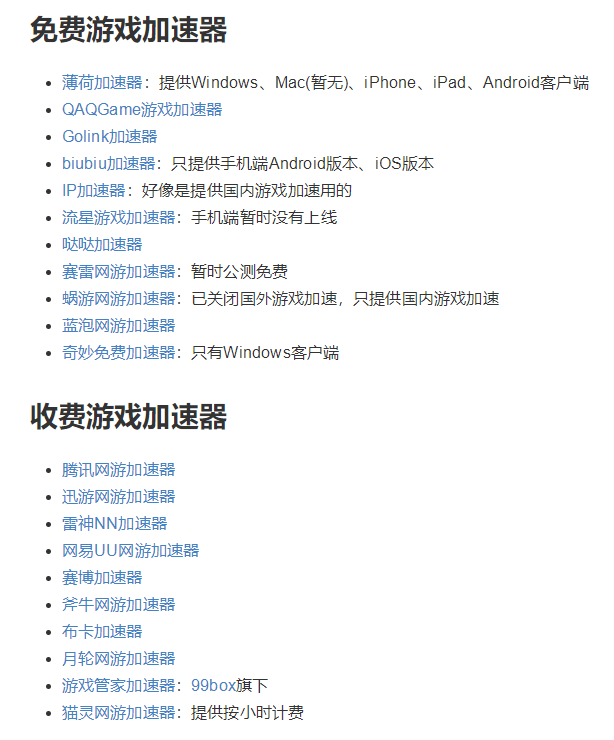Image resolution: width=614 pixels, height=740 pixels.
Task: Open the QAQGame游戏加速器 link
Action: (142, 109)
